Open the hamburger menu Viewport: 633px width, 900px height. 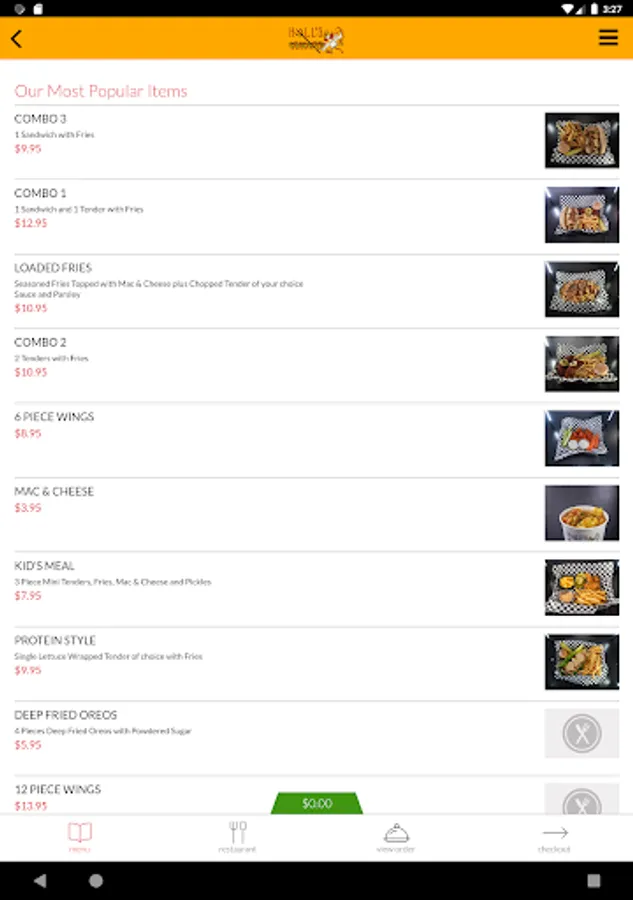pyautogui.click(x=608, y=38)
